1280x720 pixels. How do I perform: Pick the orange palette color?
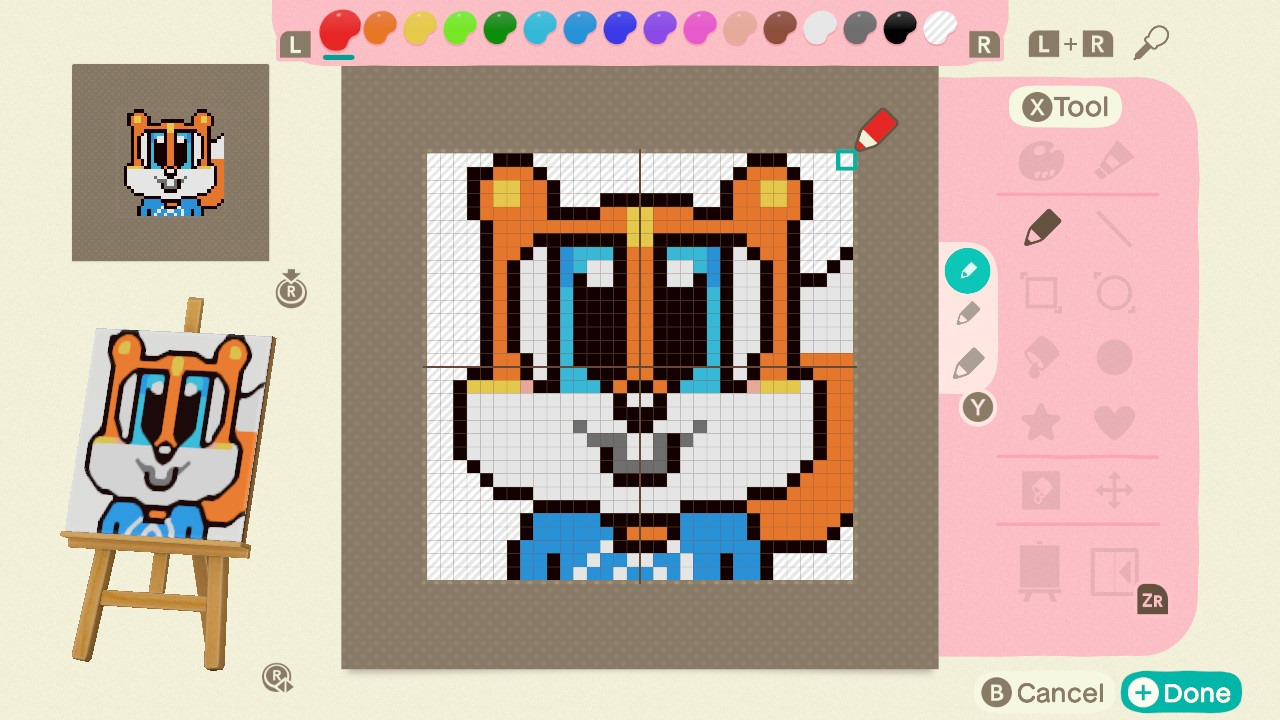point(380,28)
